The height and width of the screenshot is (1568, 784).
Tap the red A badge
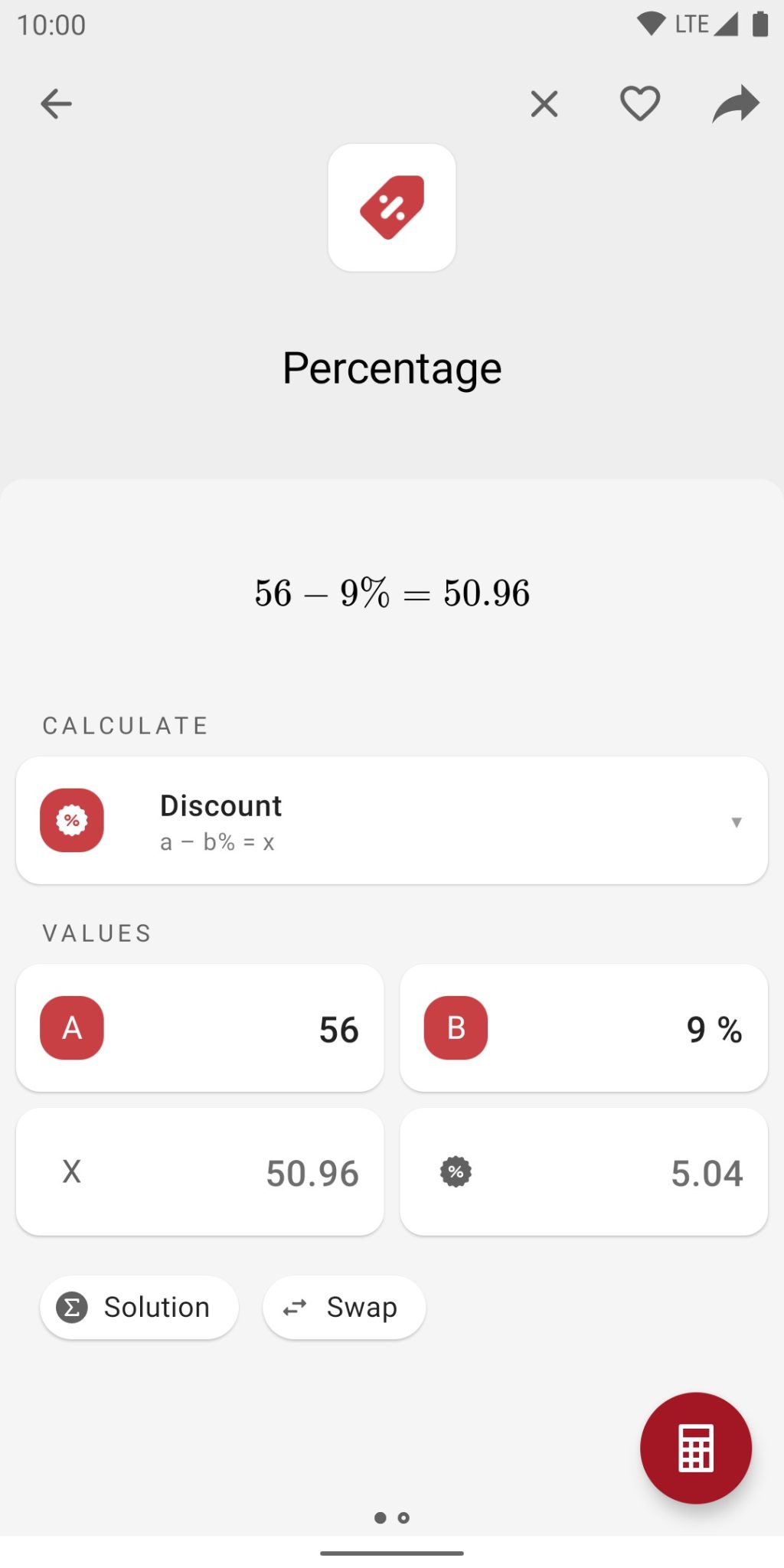click(x=71, y=1027)
